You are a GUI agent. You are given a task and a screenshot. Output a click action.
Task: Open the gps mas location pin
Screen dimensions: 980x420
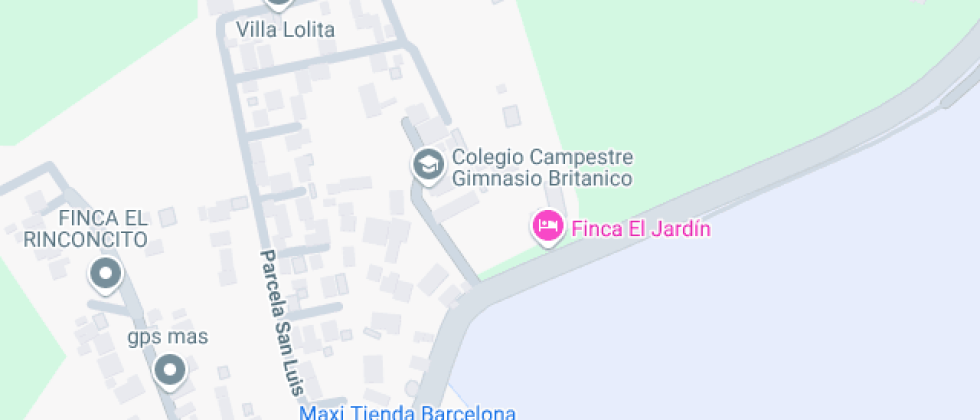click(169, 370)
